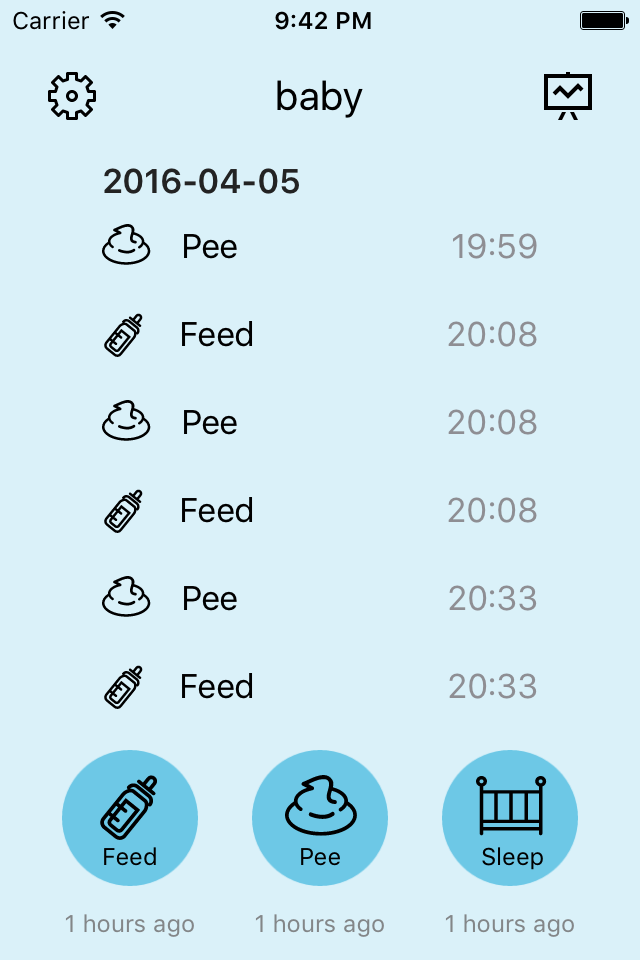Record a Pee event
The image size is (640, 960).
pos(320,818)
